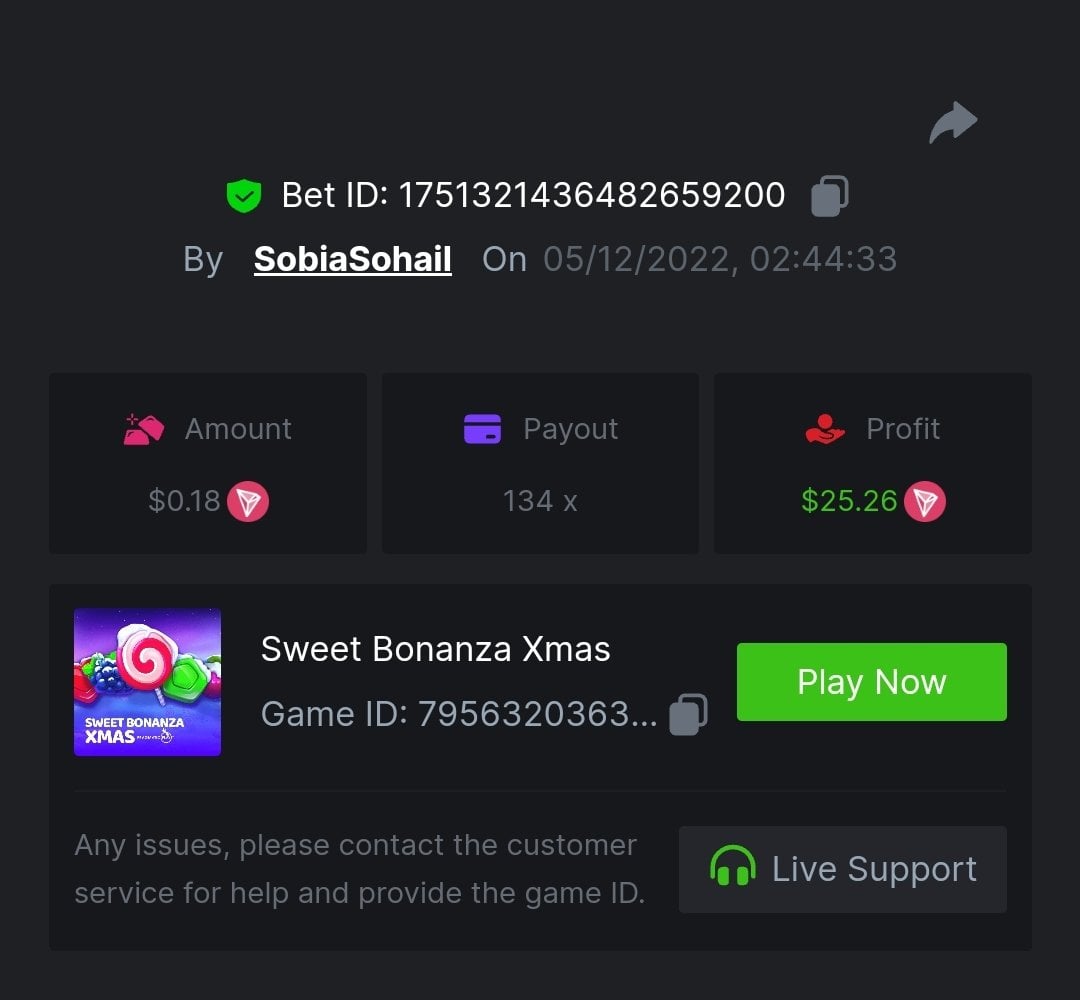Contact Live Support
Screen dimensions: 1080x1000
842,869
